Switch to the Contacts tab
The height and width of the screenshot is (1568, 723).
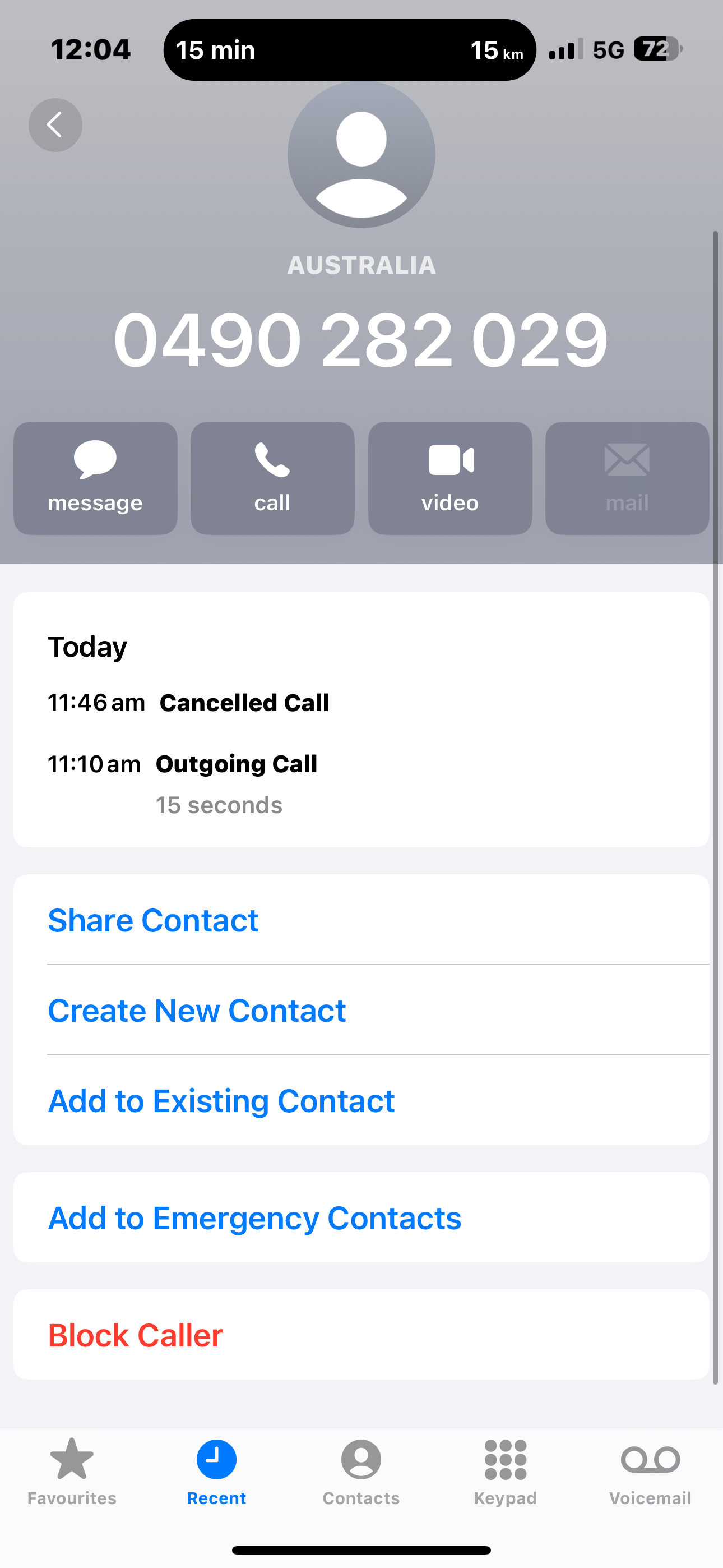point(361,1471)
